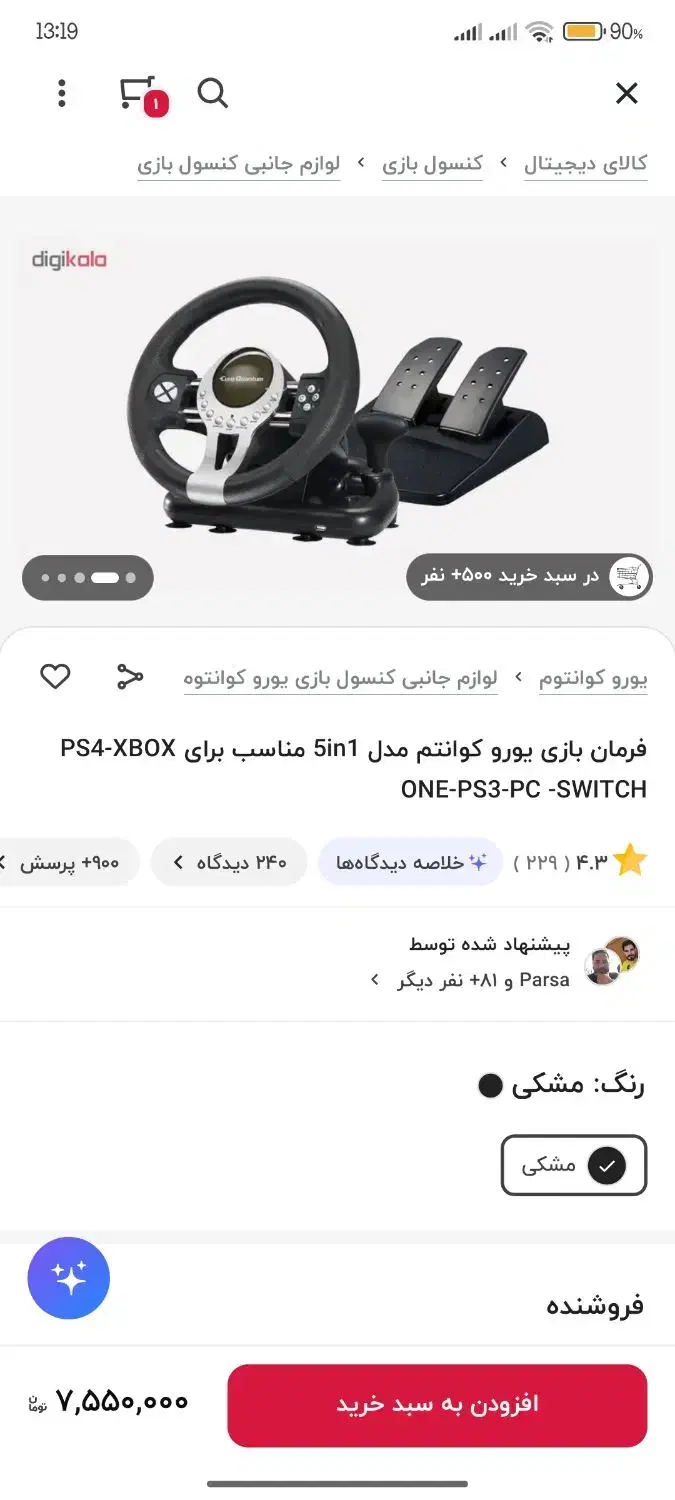The width and height of the screenshot is (675, 1500).
Task: Open لوازم جانبی کنسول بازی breadcrumb link
Action: point(239,164)
